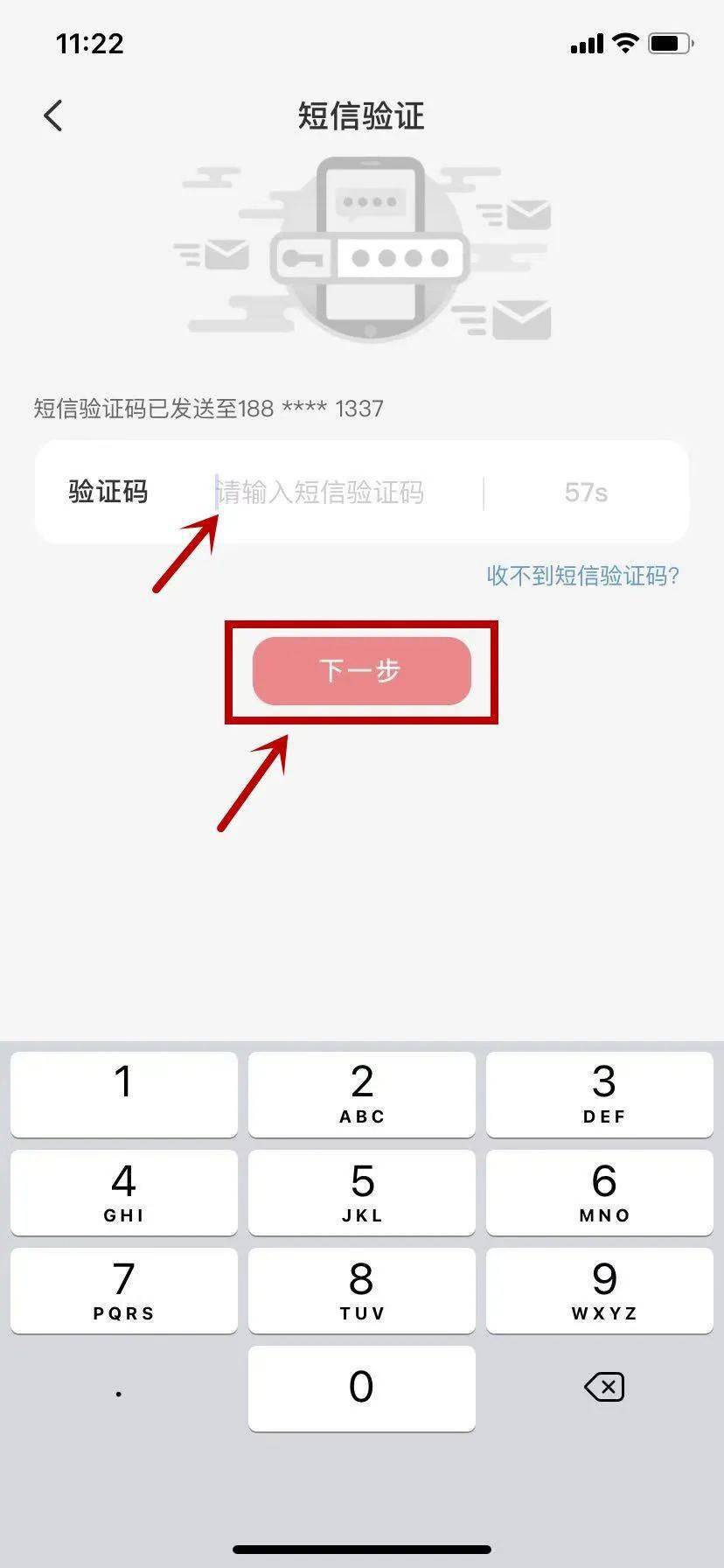Tap the 短信验证 page title
This screenshot has width=724, height=1568.
point(362,115)
